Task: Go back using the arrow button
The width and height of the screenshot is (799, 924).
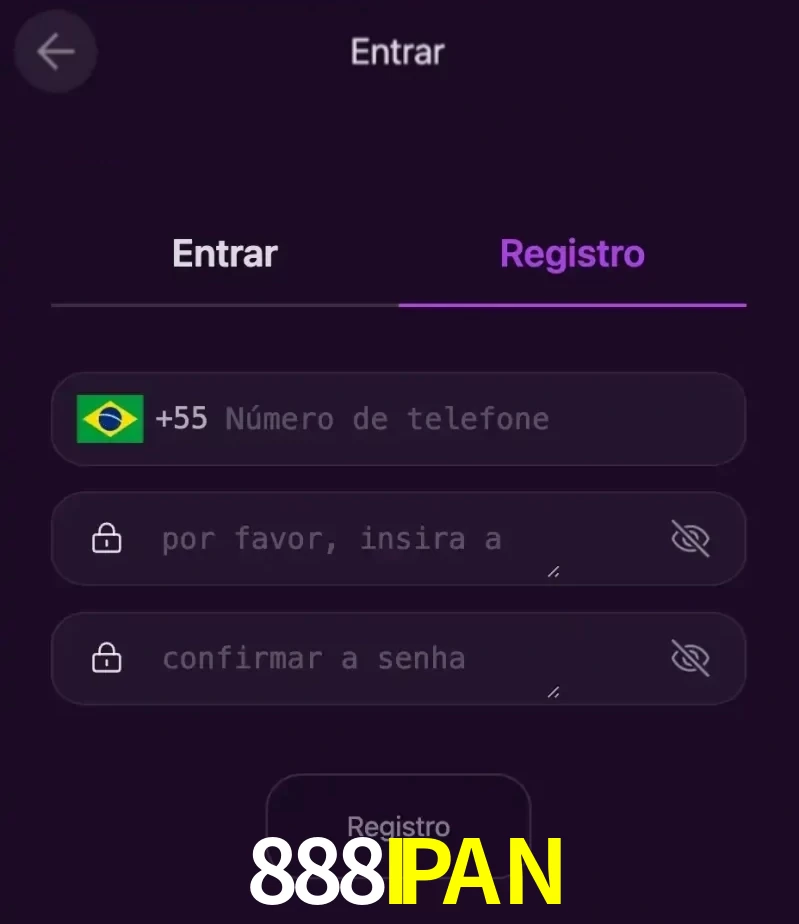Action: [55, 52]
